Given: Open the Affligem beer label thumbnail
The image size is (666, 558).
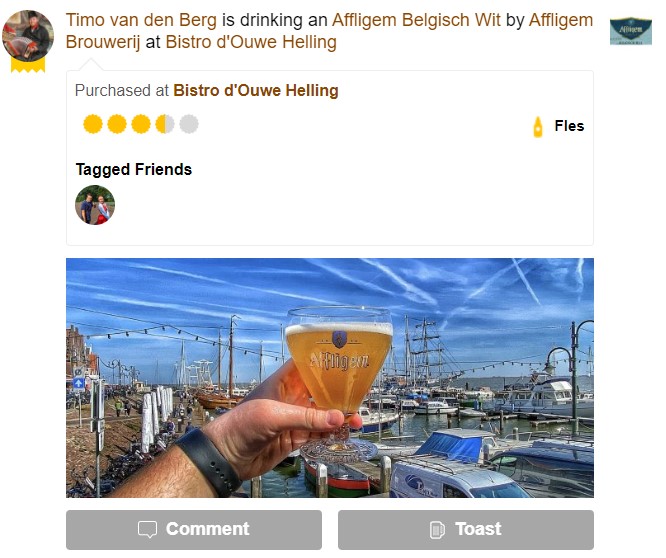Looking at the screenshot, I should 630,32.
